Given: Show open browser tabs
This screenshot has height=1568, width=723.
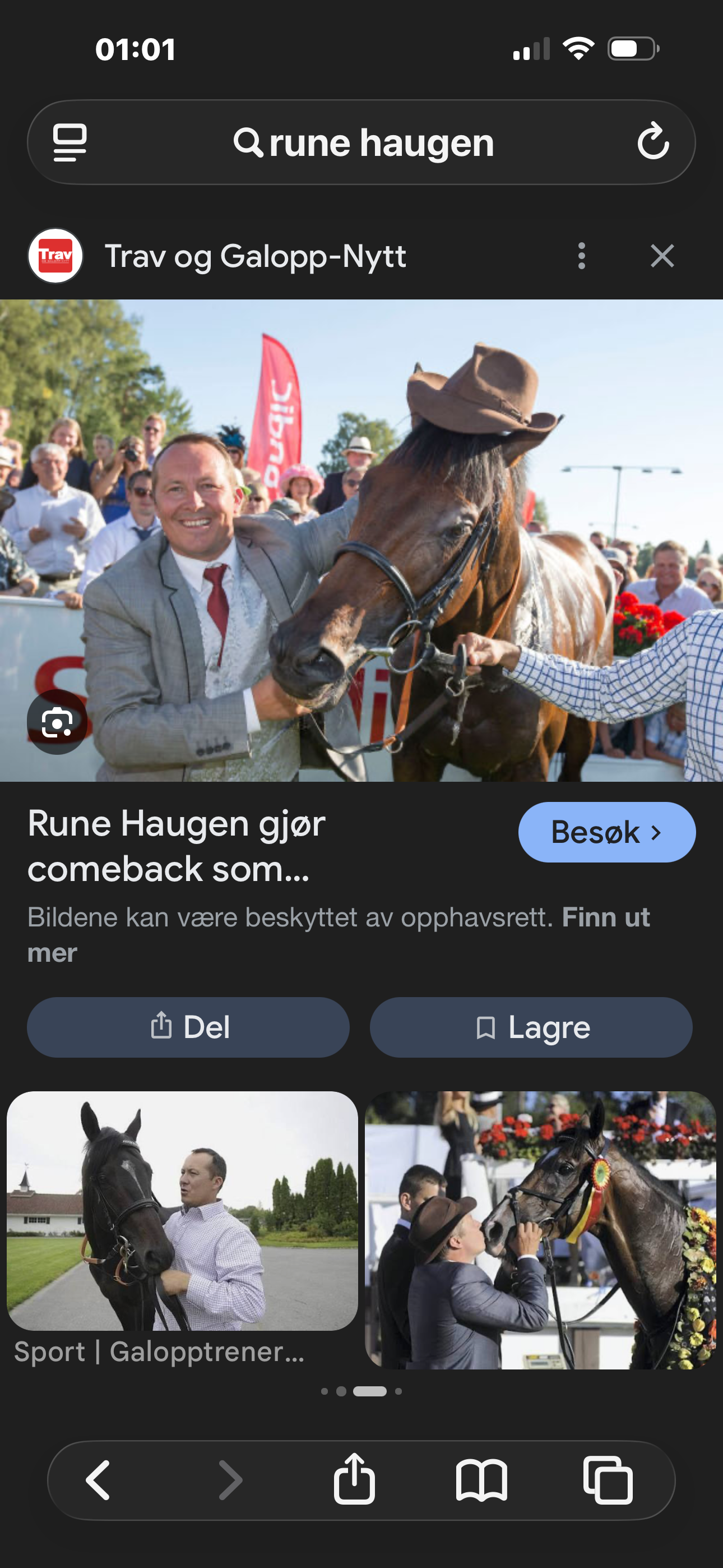Looking at the screenshot, I should coord(608,1480).
